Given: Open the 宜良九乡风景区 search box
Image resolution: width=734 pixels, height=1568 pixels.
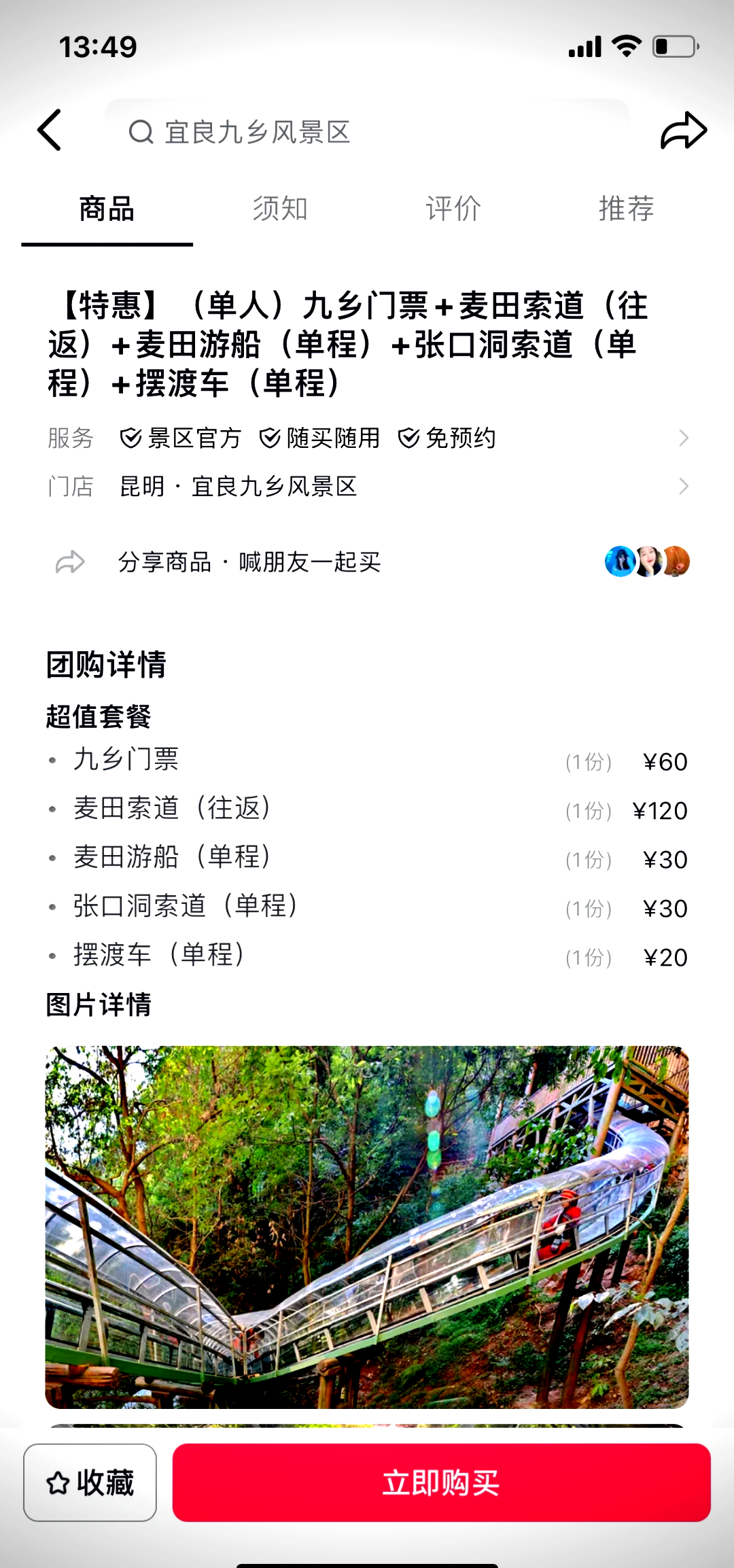Looking at the screenshot, I should point(366,132).
